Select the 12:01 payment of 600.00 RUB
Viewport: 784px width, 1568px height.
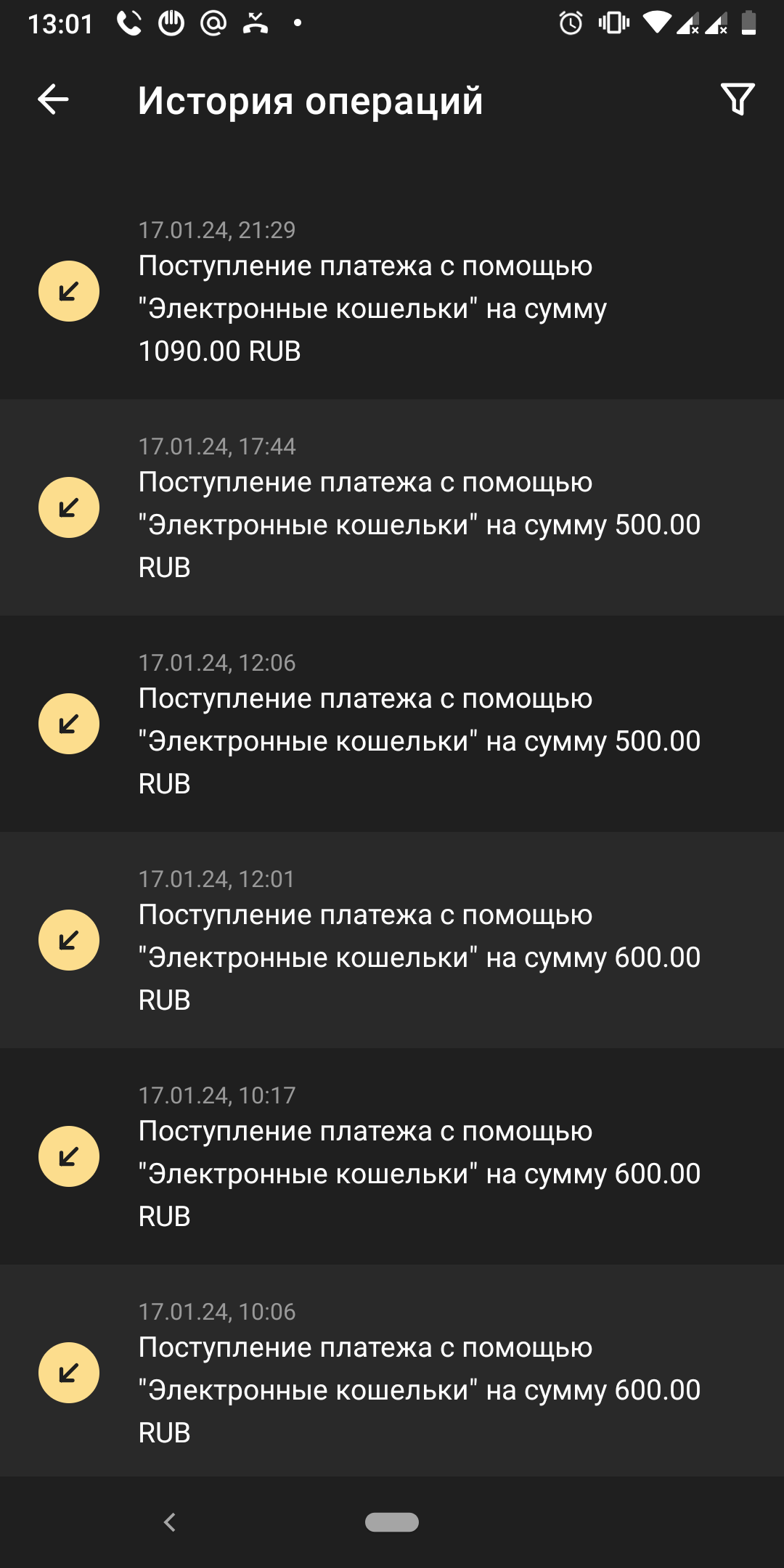[x=392, y=940]
